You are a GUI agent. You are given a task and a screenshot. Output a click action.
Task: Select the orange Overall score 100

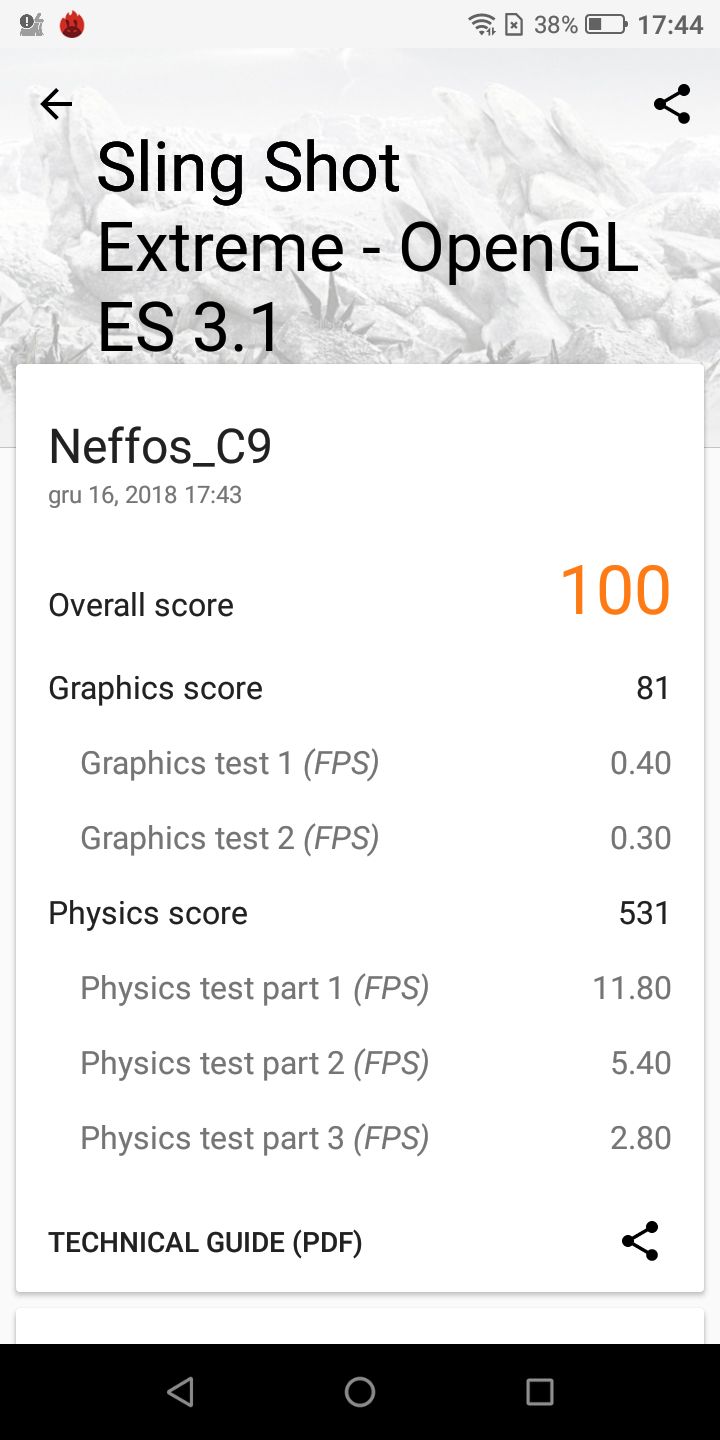tap(615, 590)
